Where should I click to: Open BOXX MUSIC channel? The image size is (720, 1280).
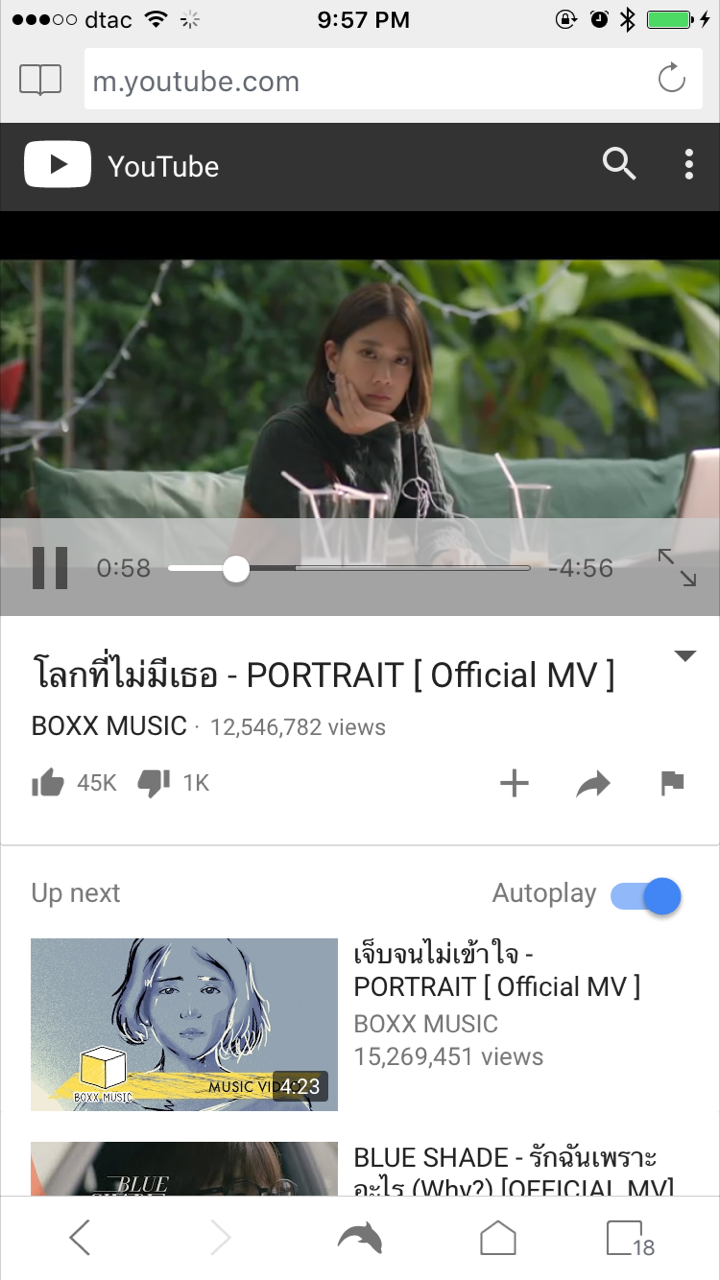pos(110,726)
